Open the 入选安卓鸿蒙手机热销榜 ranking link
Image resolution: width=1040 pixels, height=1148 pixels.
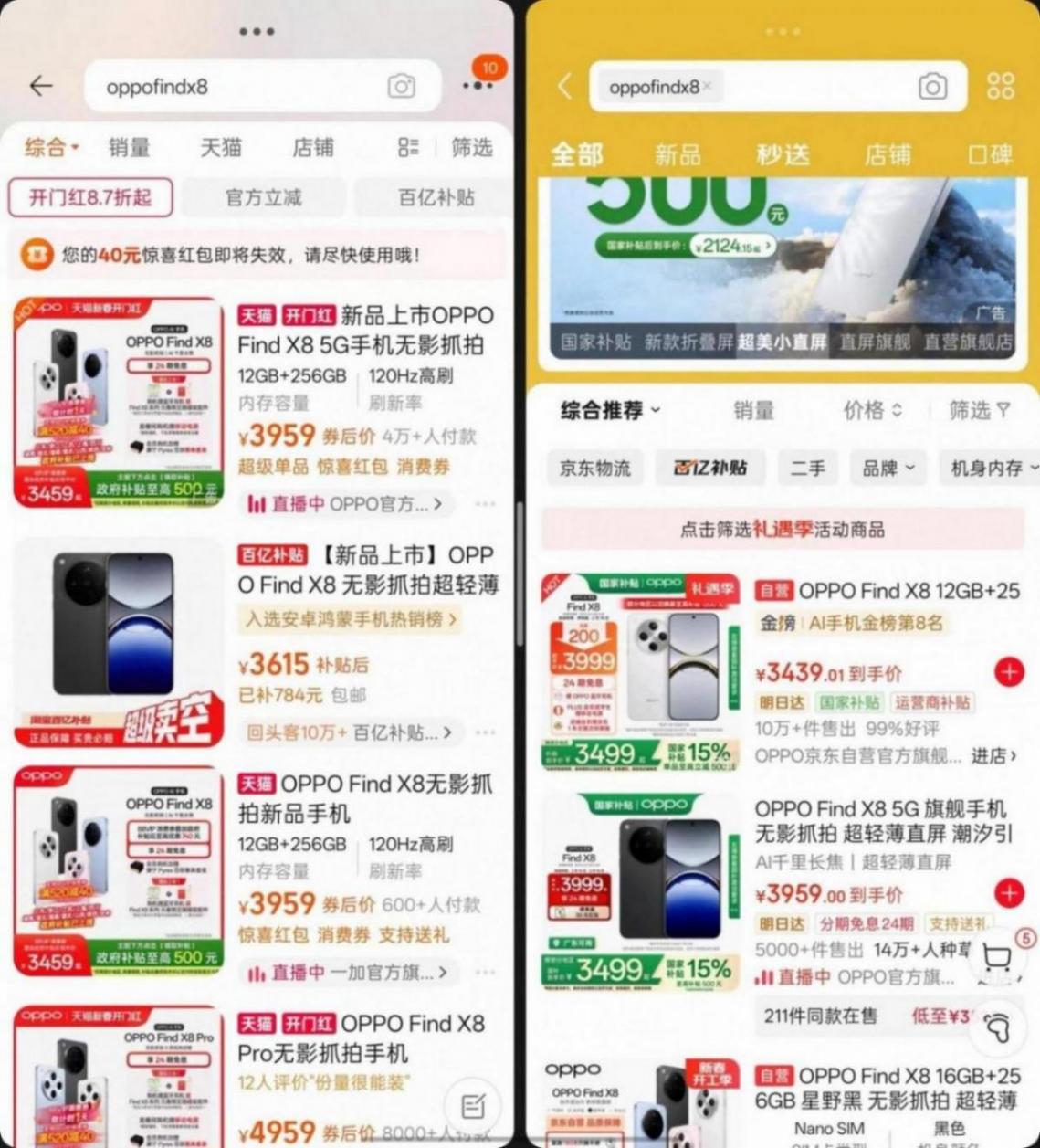coord(351,619)
